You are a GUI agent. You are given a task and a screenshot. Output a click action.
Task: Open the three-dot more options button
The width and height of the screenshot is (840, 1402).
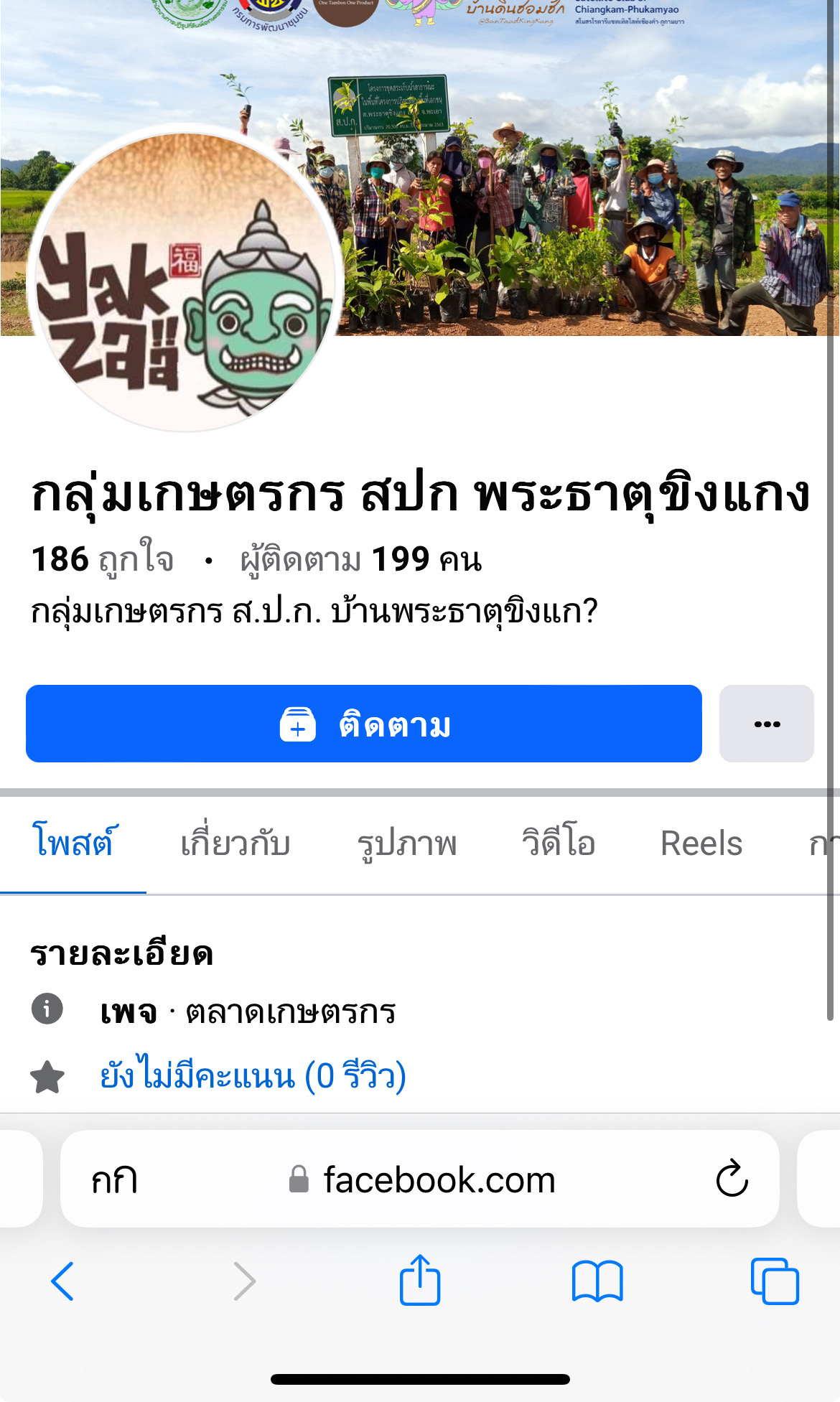pyautogui.click(x=767, y=724)
